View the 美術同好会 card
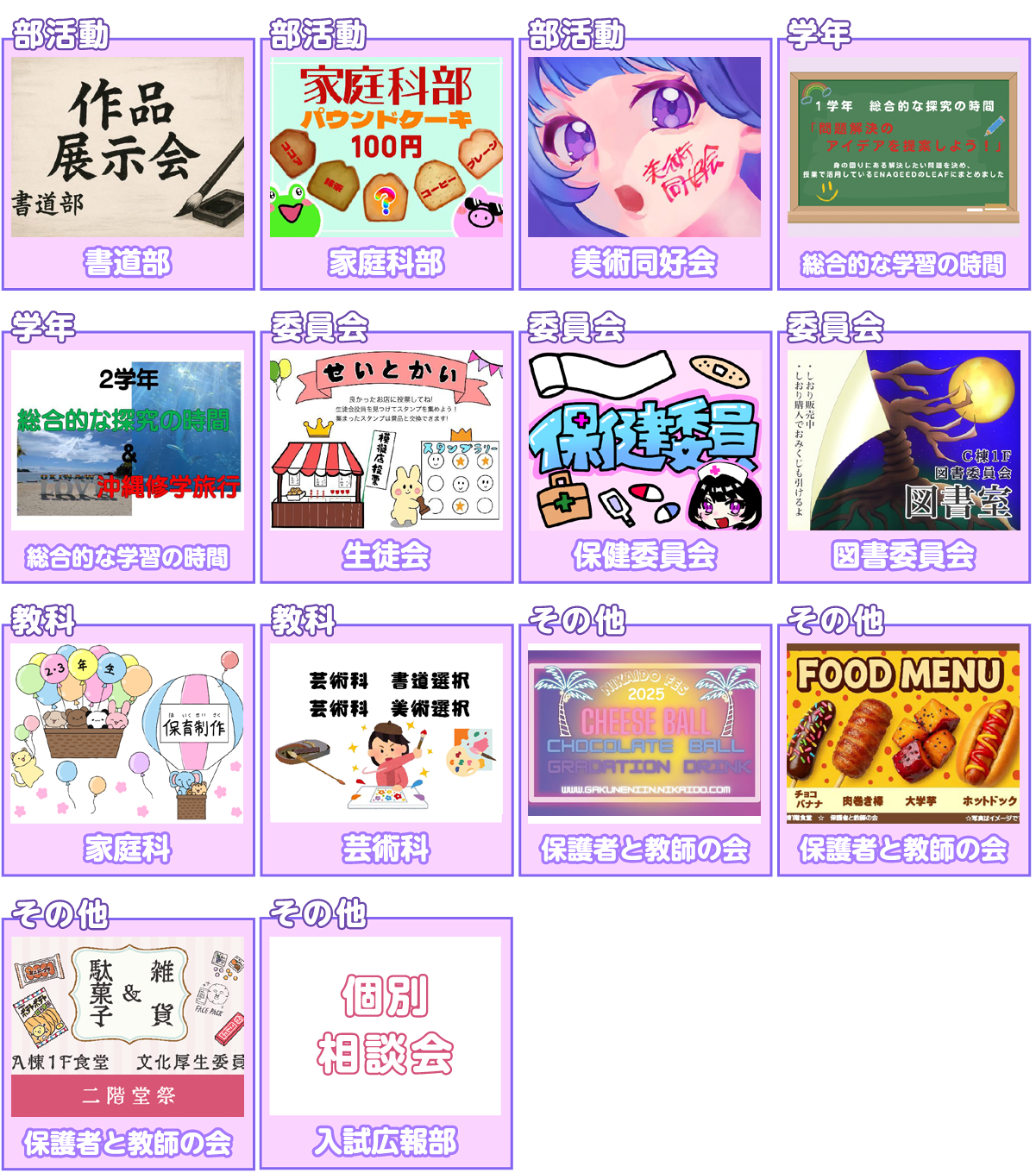The width and height of the screenshot is (1036, 1173). pos(644,164)
